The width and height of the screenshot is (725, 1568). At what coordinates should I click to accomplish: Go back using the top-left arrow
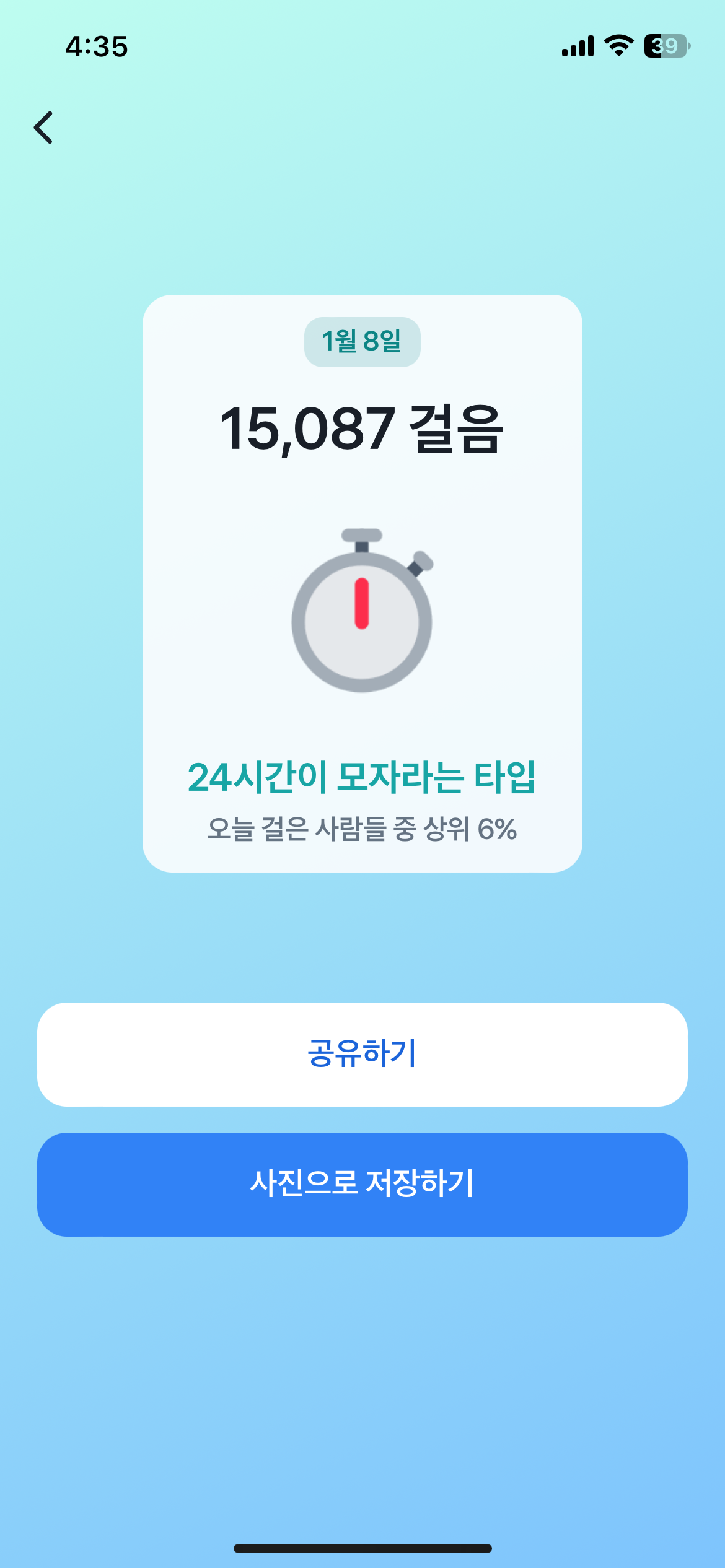tap(43, 128)
